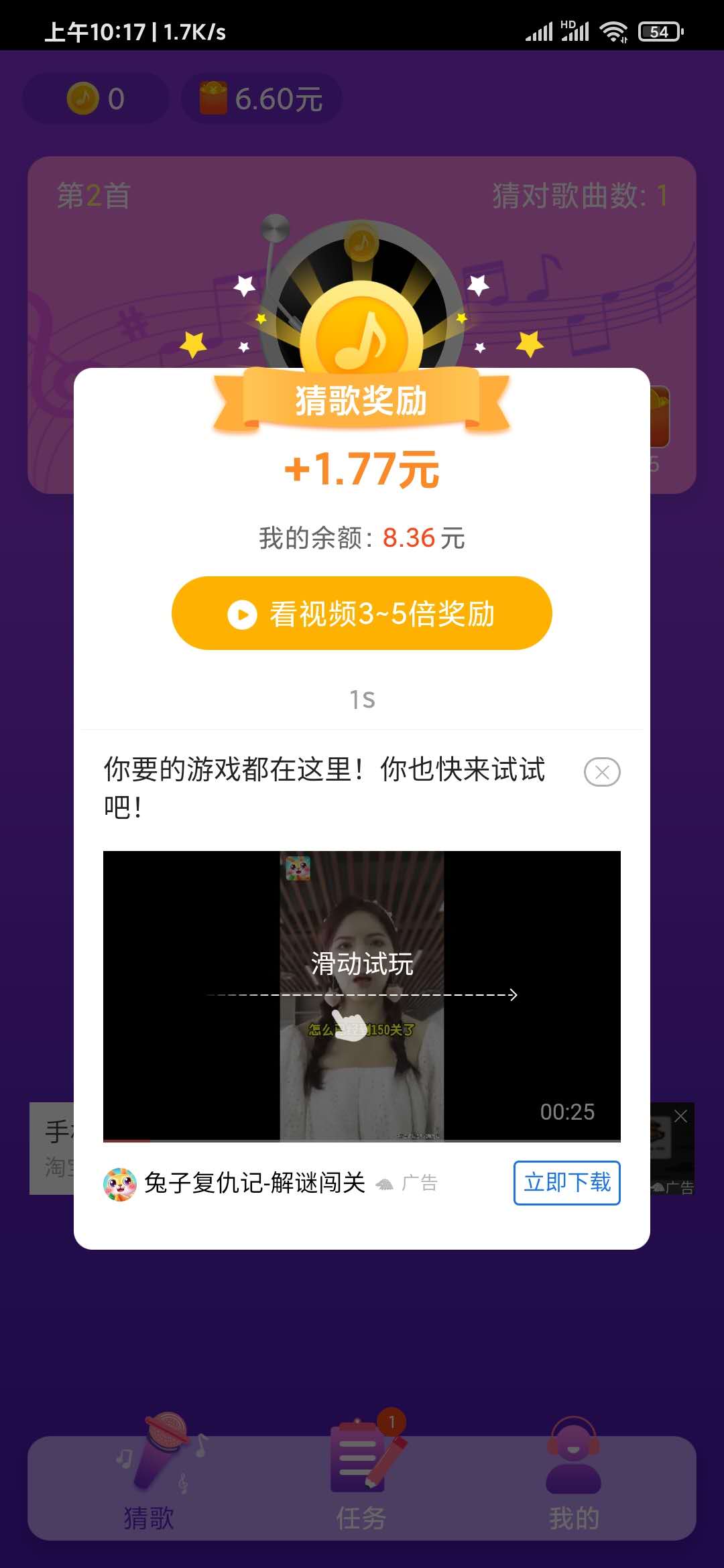
Task: Tap the 看视频3~5倍奖励 button
Action: 362,613
